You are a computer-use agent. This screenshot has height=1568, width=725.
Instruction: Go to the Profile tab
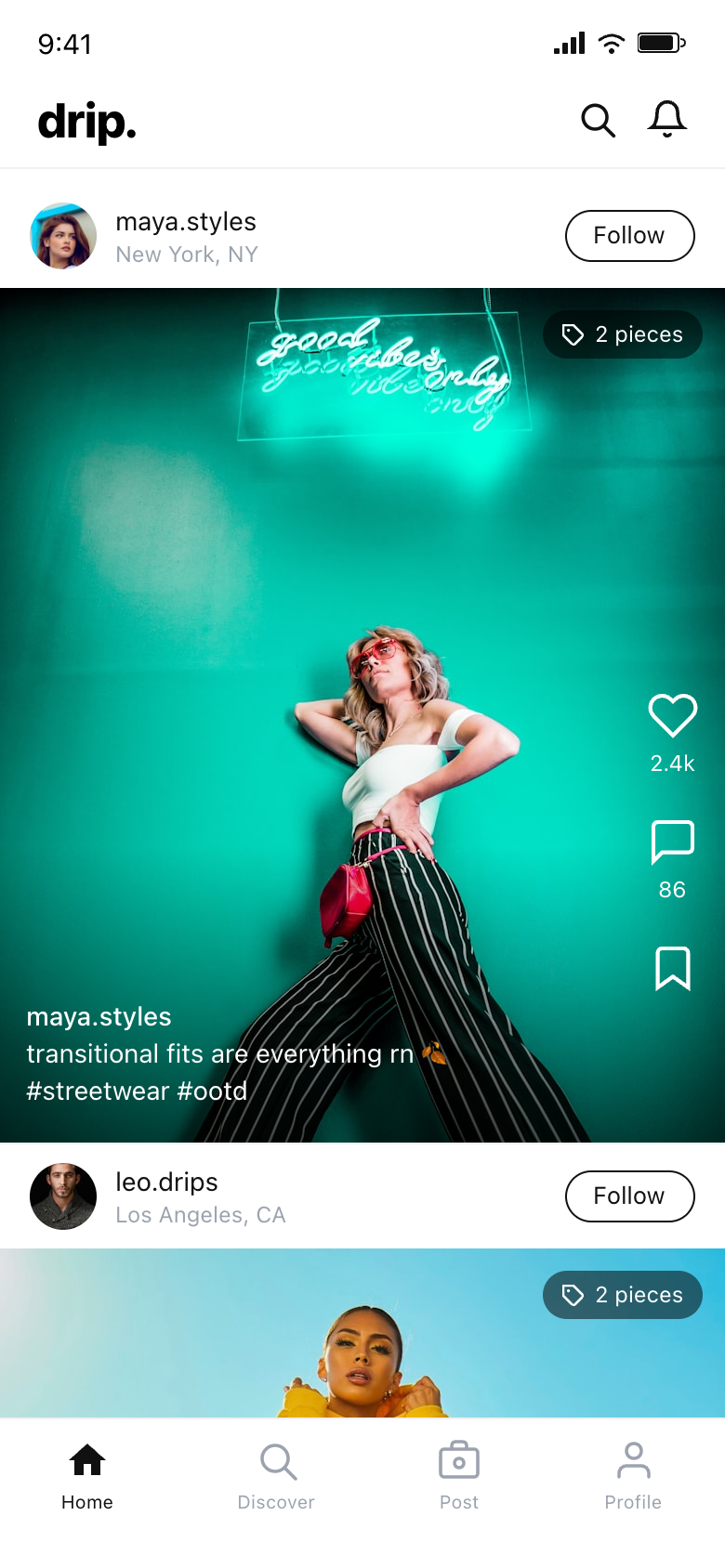point(633,1477)
